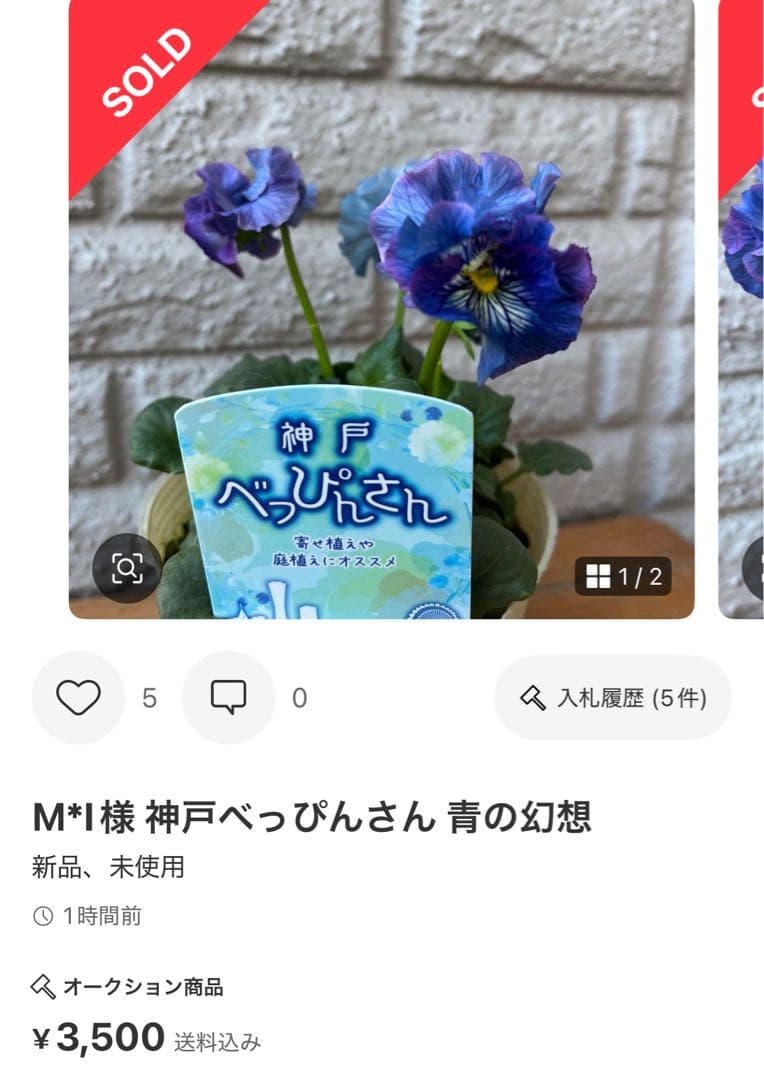Screen dimensions: 764x1080
Task: Open the comments via the speech bubble icon
Action: [229, 697]
